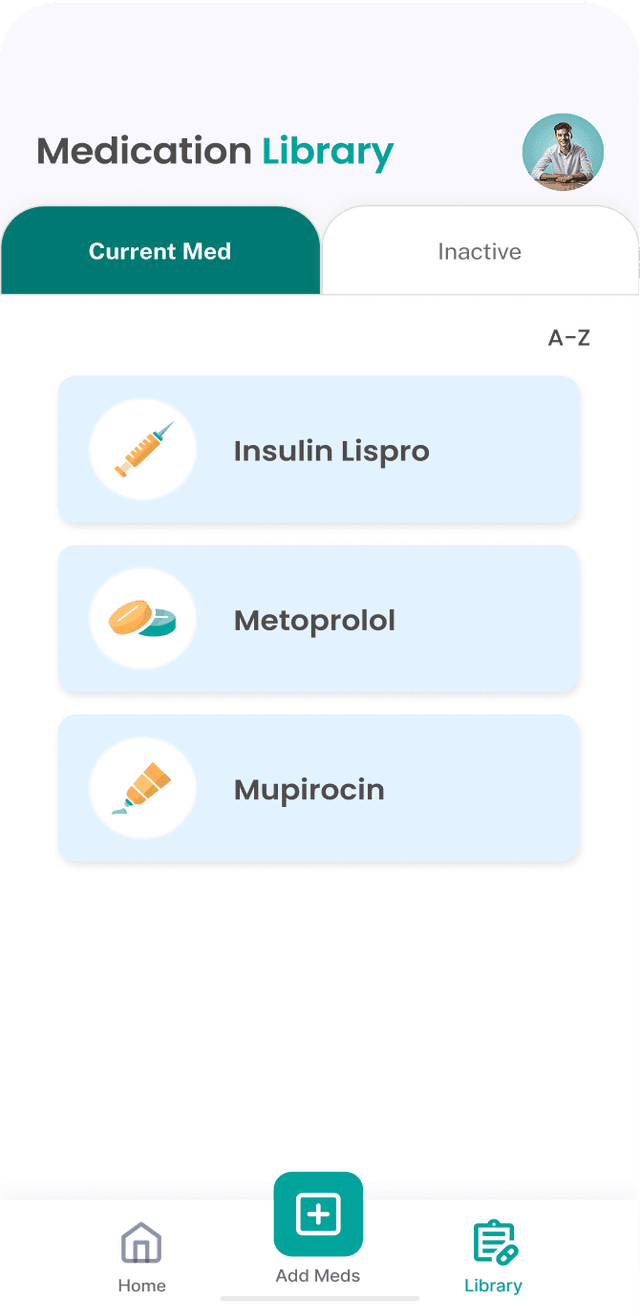
Task: Tap the Add Meds button
Action: tap(318, 1216)
